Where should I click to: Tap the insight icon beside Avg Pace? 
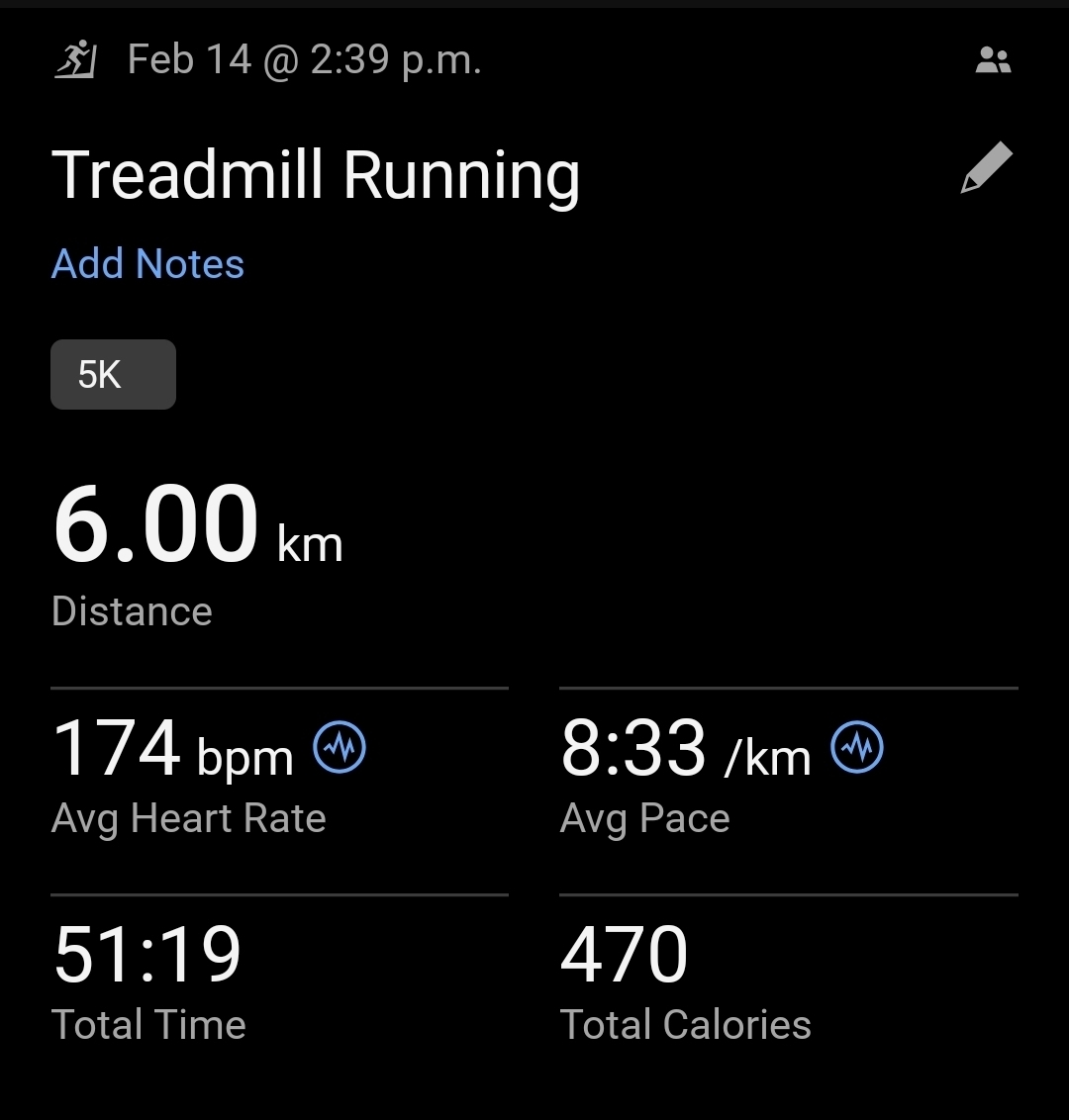click(x=857, y=748)
